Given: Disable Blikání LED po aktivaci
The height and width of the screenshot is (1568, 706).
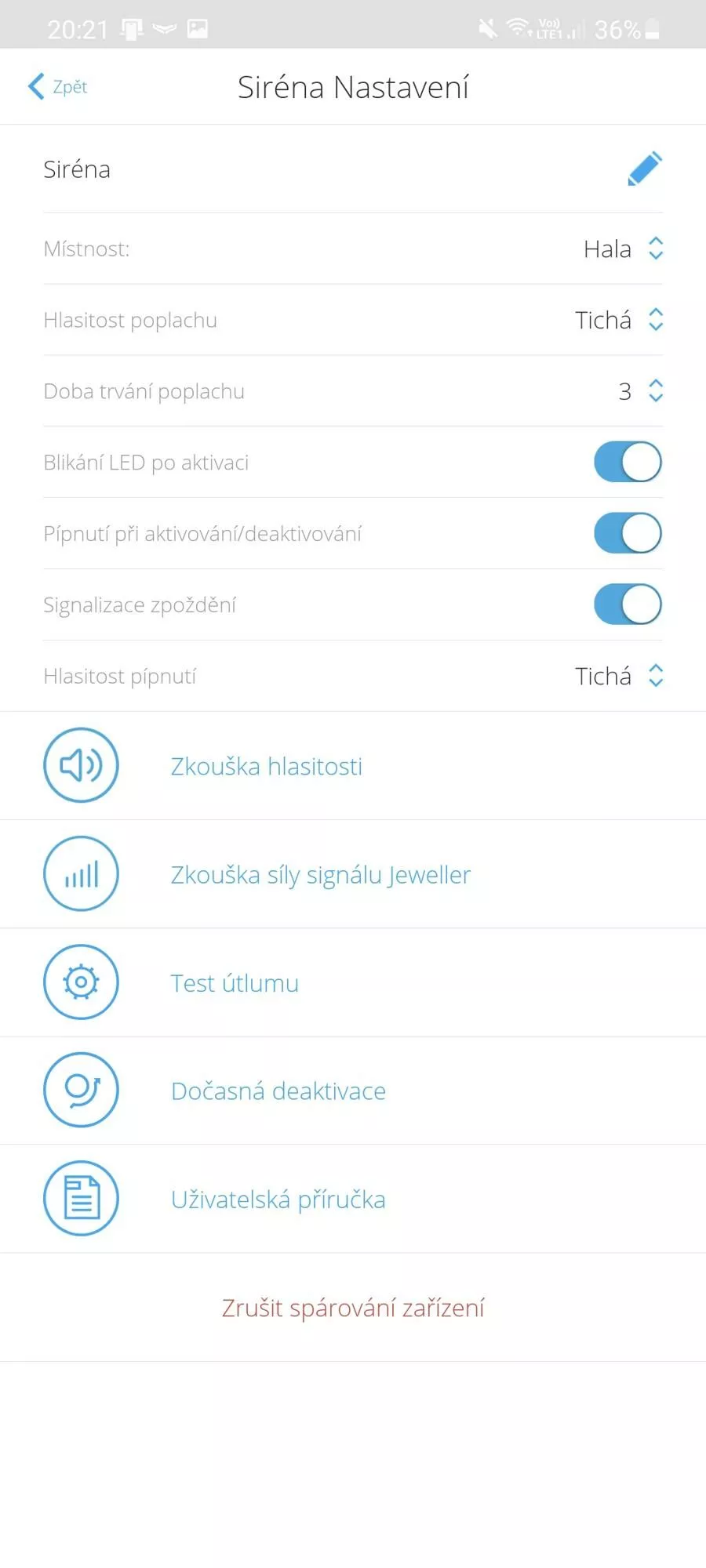Looking at the screenshot, I should tap(628, 462).
